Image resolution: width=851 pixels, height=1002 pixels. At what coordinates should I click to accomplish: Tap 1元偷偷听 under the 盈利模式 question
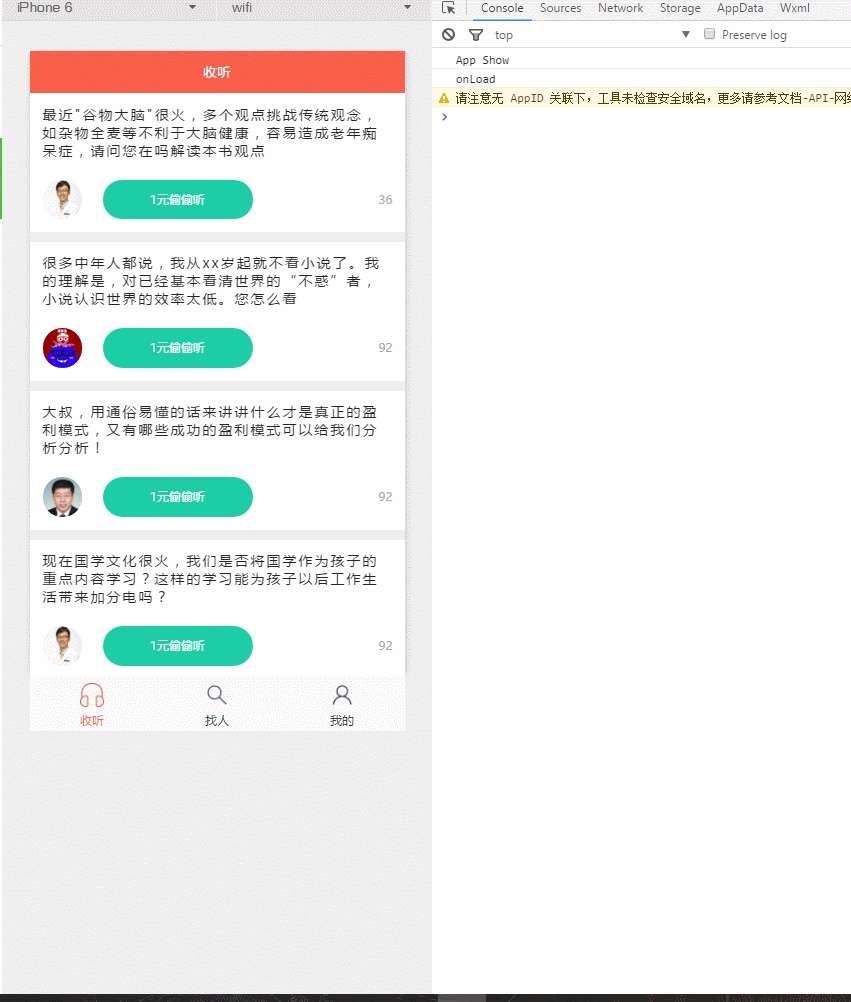pyautogui.click(x=178, y=497)
